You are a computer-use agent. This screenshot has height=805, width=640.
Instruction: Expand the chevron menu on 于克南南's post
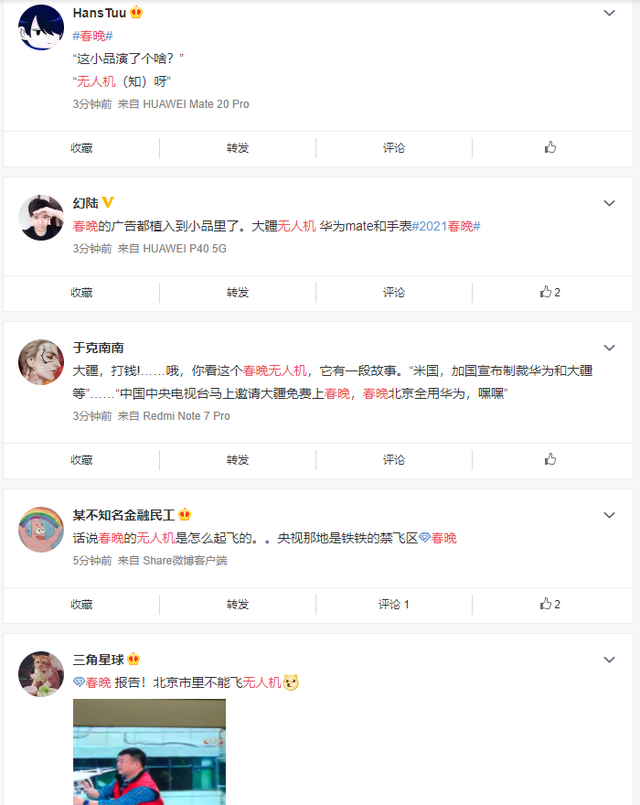point(609,347)
